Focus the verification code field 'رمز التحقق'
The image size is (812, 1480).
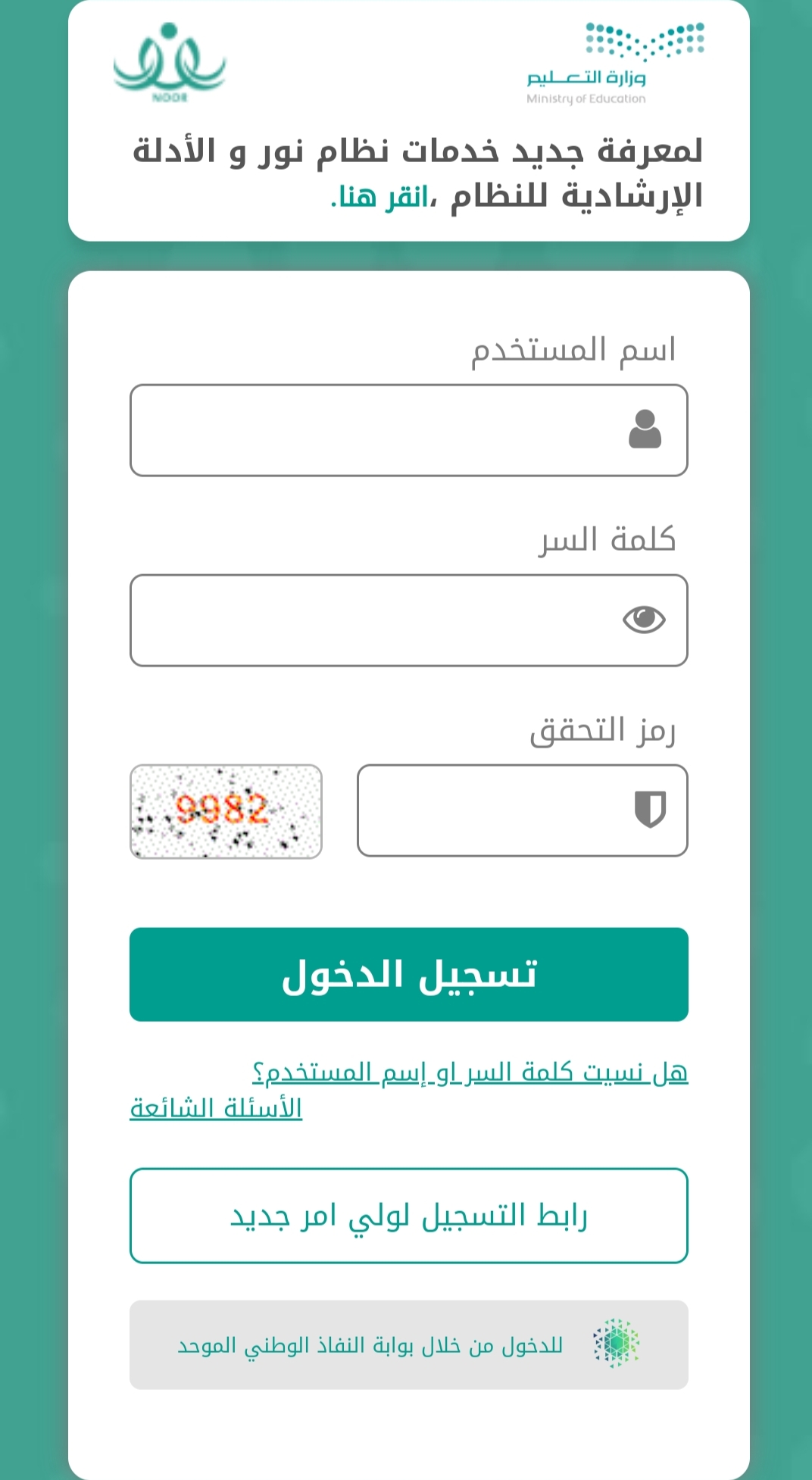click(523, 810)
